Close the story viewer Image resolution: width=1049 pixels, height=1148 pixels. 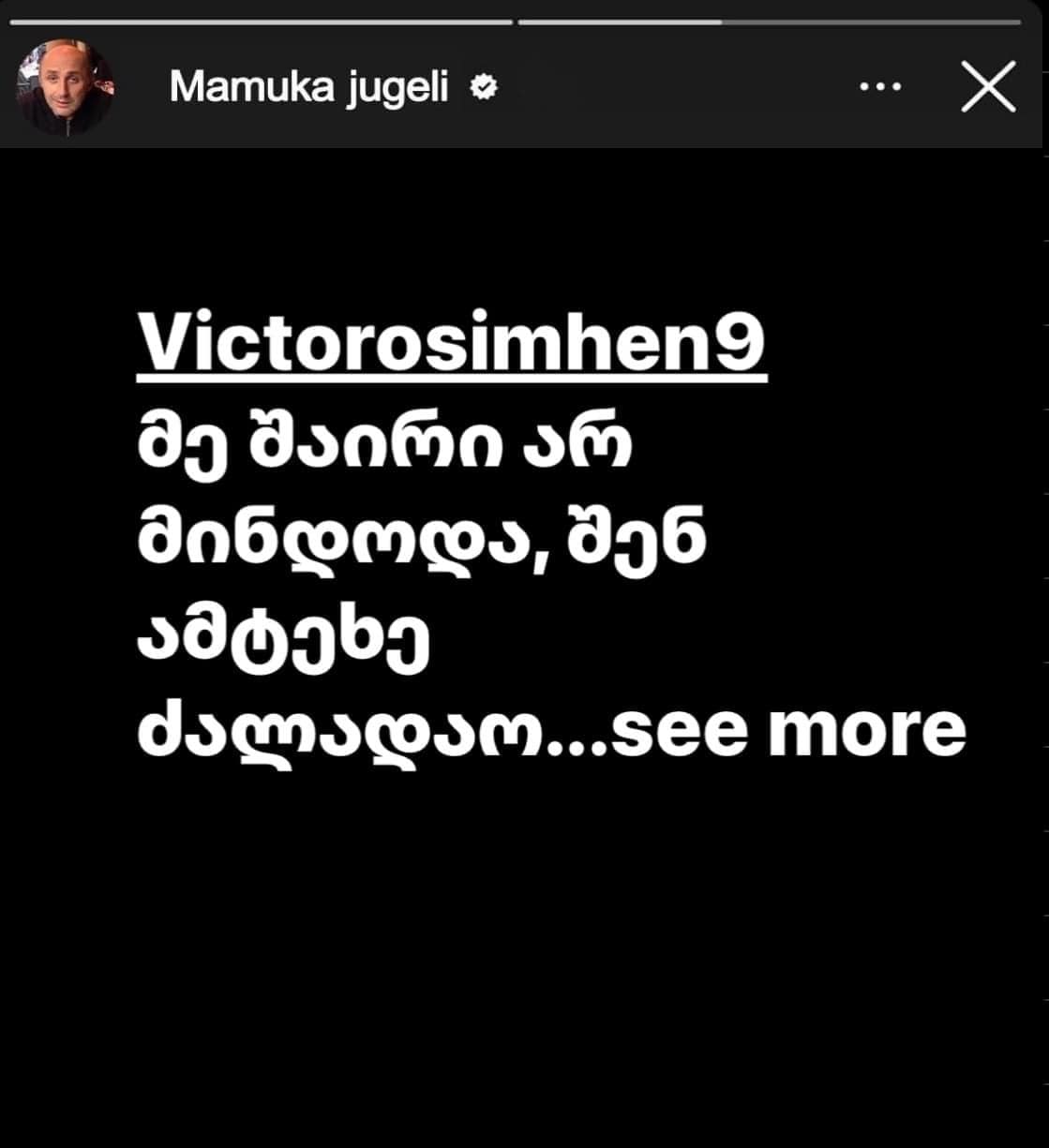coord(989,86)
